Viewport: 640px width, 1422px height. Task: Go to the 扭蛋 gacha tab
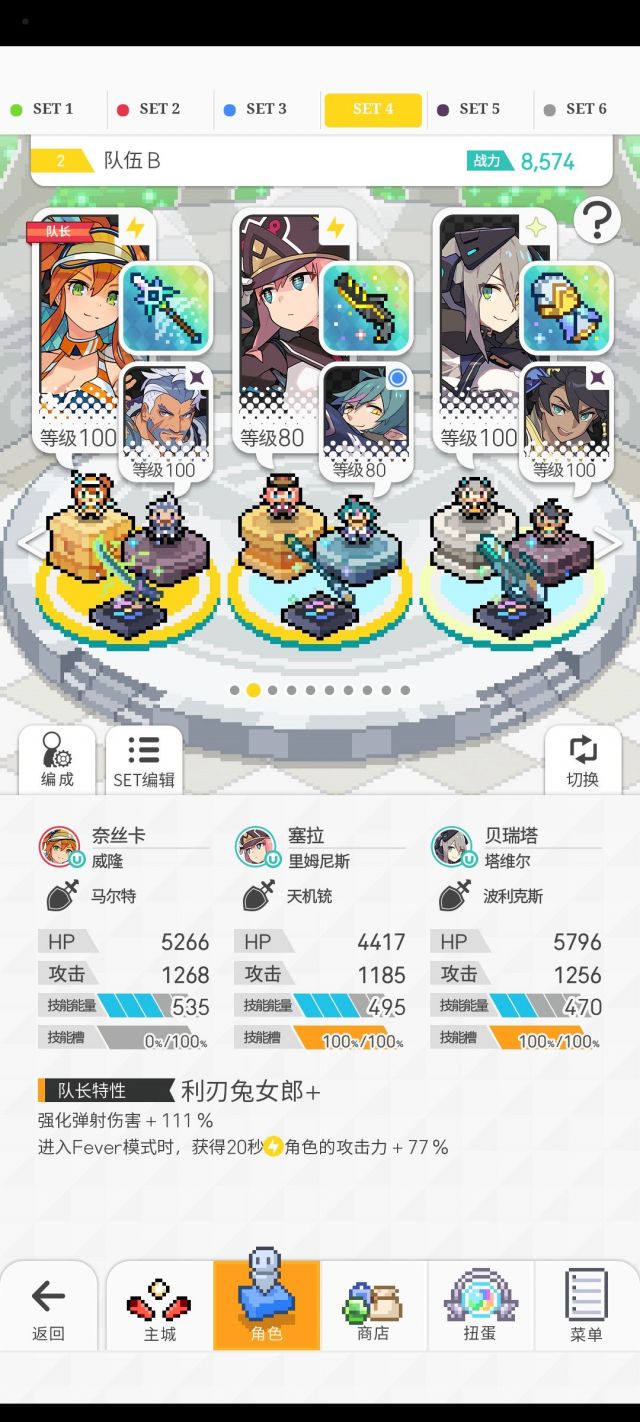(x=480, y=1308)
